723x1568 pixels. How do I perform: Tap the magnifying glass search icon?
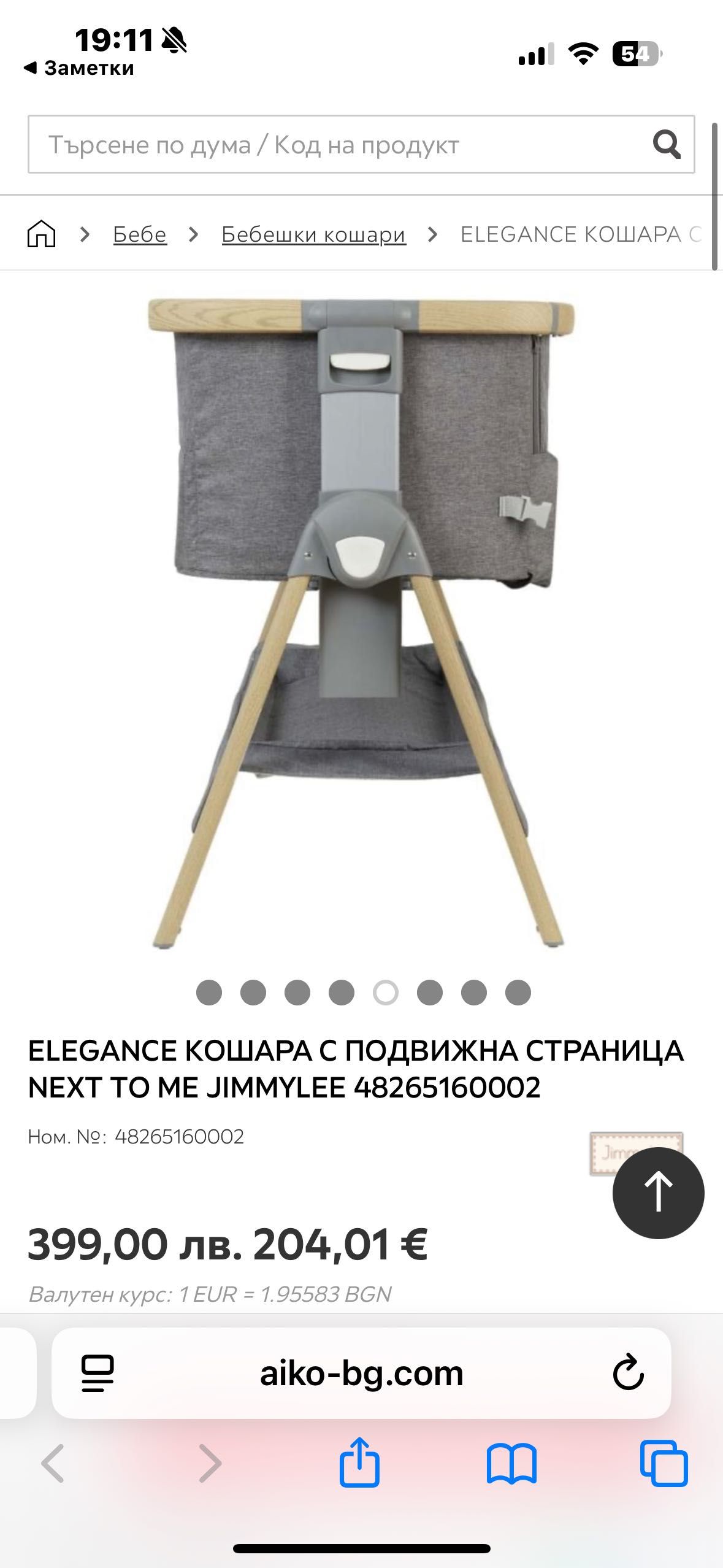pos(667,145)
